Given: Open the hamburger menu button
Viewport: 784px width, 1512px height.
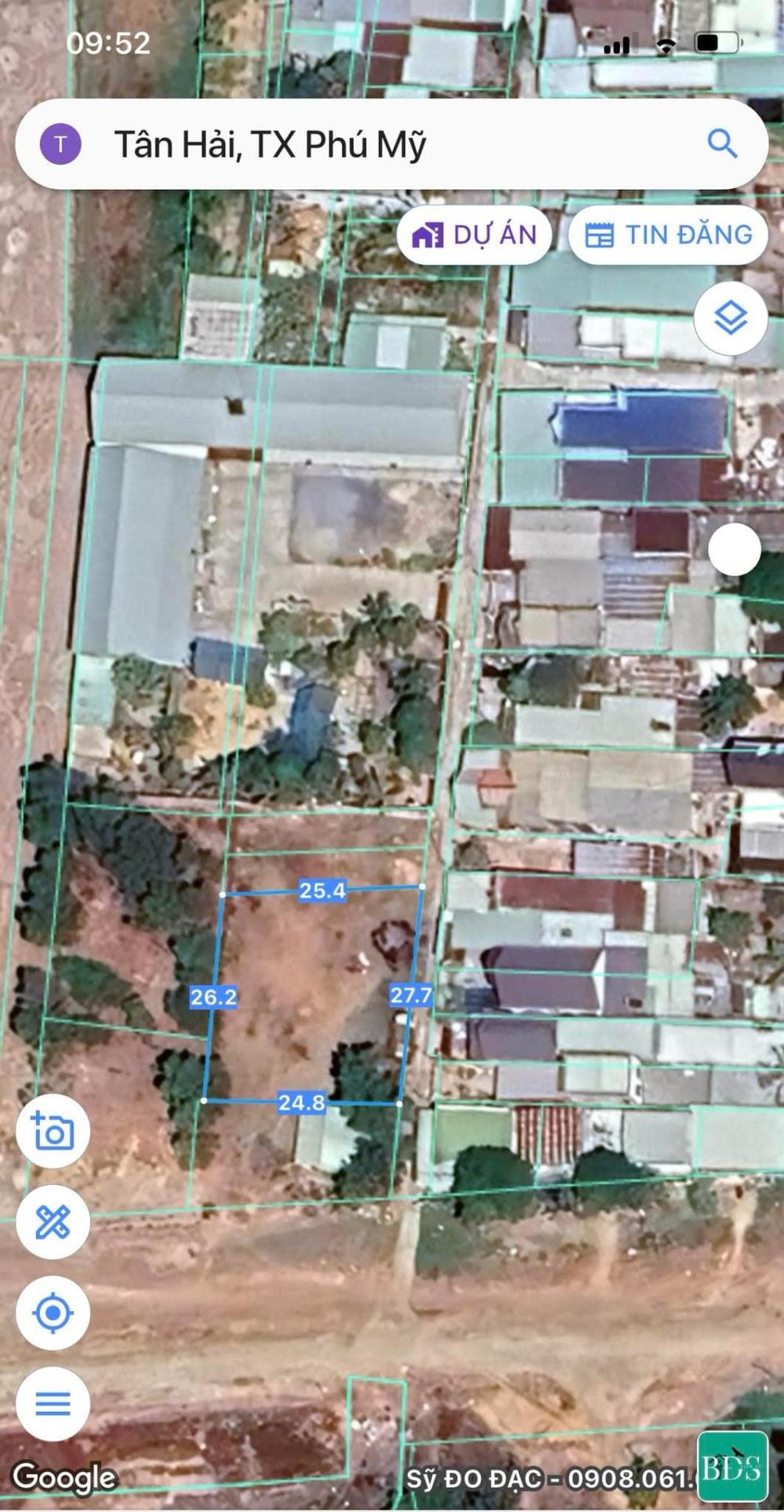Looking at the screenshot, I should tap(53, 1404).
